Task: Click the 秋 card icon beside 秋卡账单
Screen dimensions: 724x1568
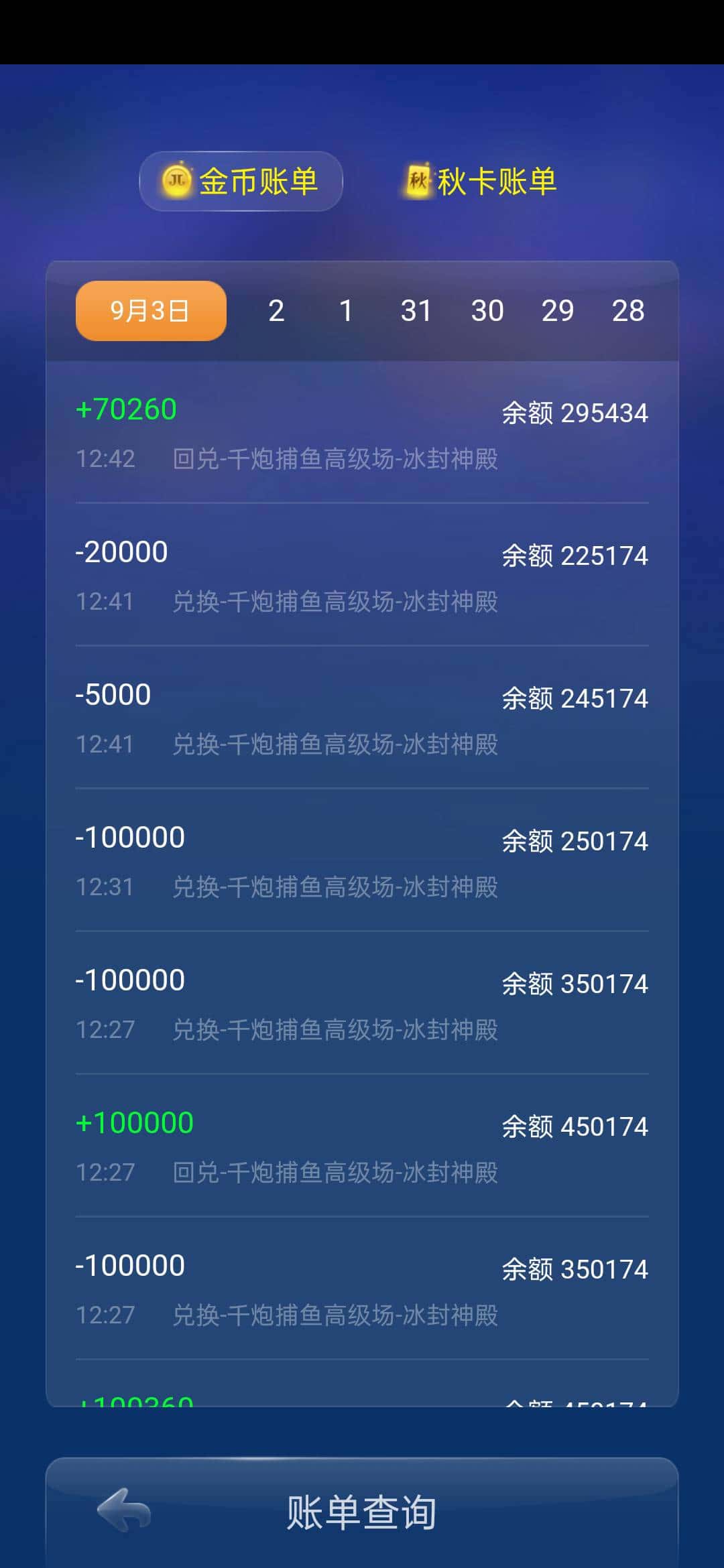Action: 419,180
